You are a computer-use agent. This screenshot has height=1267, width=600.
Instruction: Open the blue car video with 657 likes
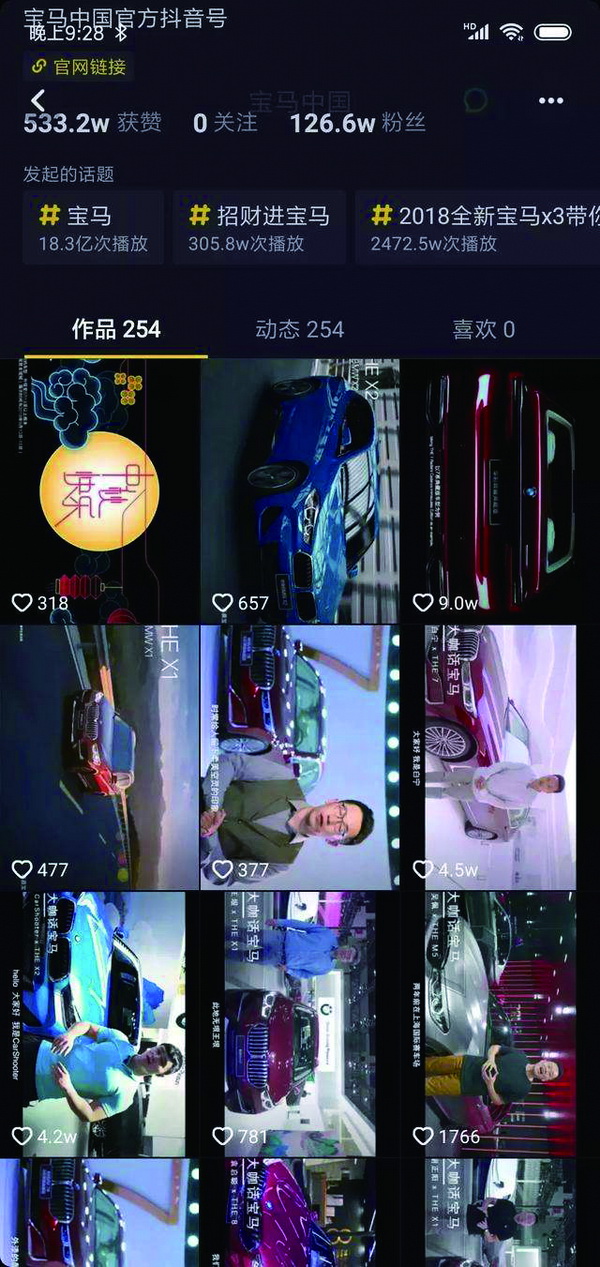(x=300, y=490)
